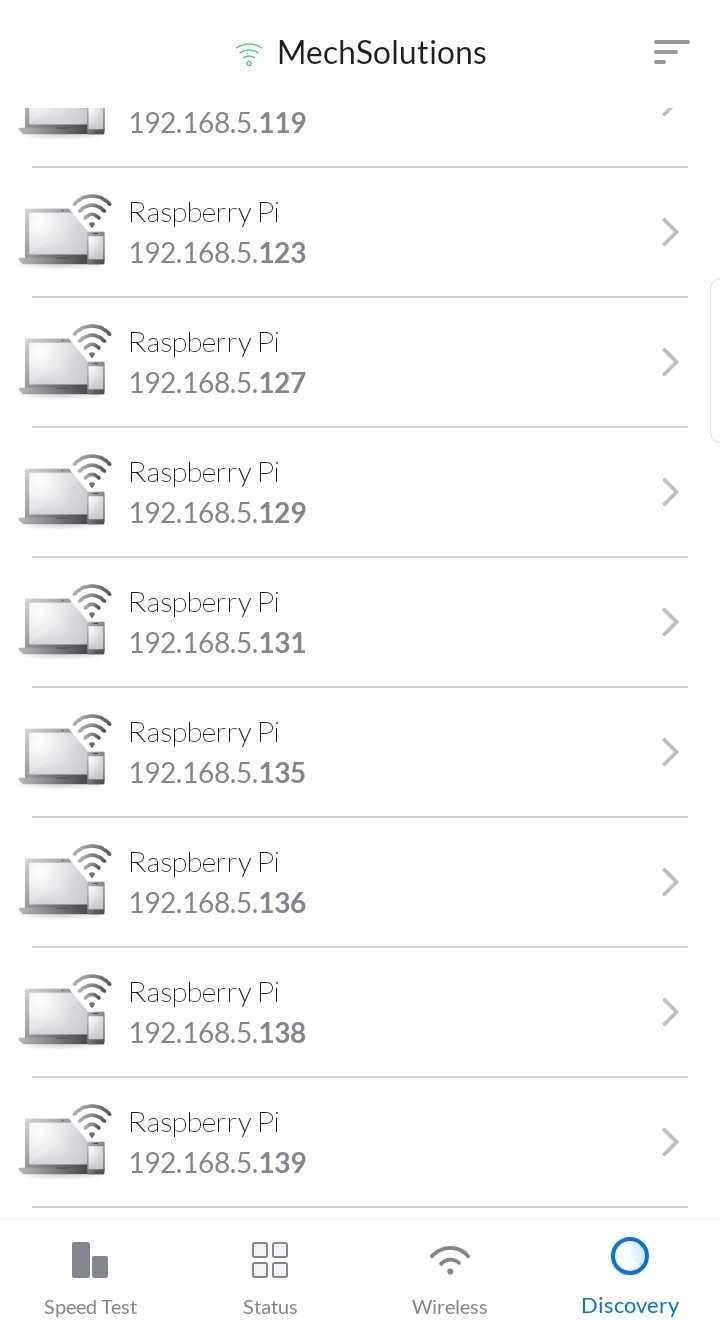Switch to the Wireless tab
The image size is (720, 1332).
click(450, 1277)
